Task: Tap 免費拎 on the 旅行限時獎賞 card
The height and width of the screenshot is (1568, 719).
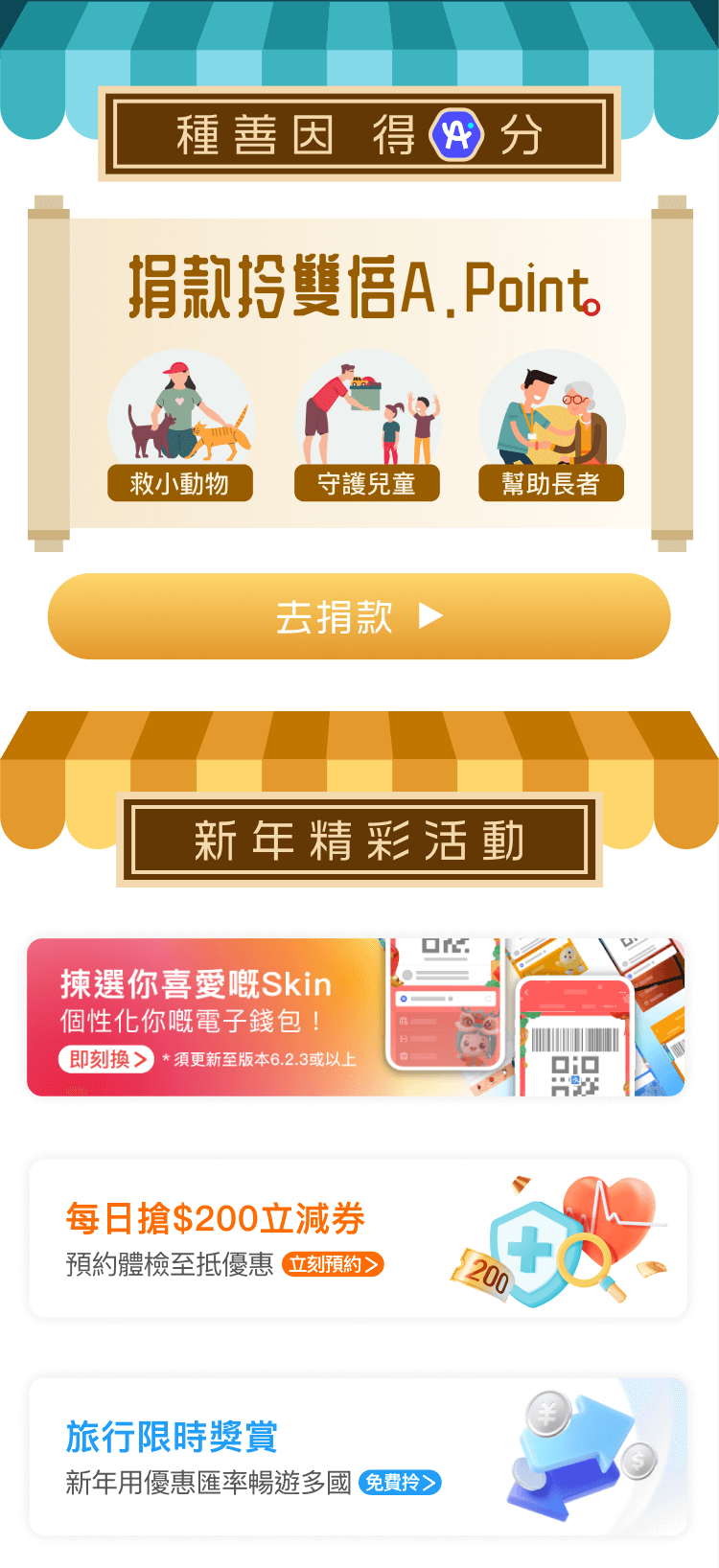Action: tap(399, 1483)
